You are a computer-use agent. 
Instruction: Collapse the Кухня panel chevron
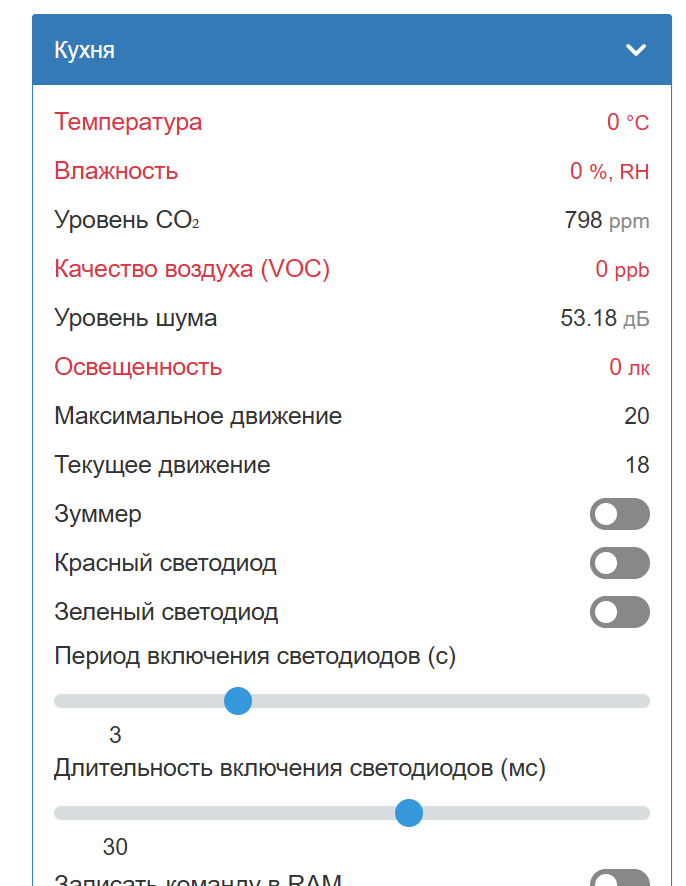tap(636, 50)
